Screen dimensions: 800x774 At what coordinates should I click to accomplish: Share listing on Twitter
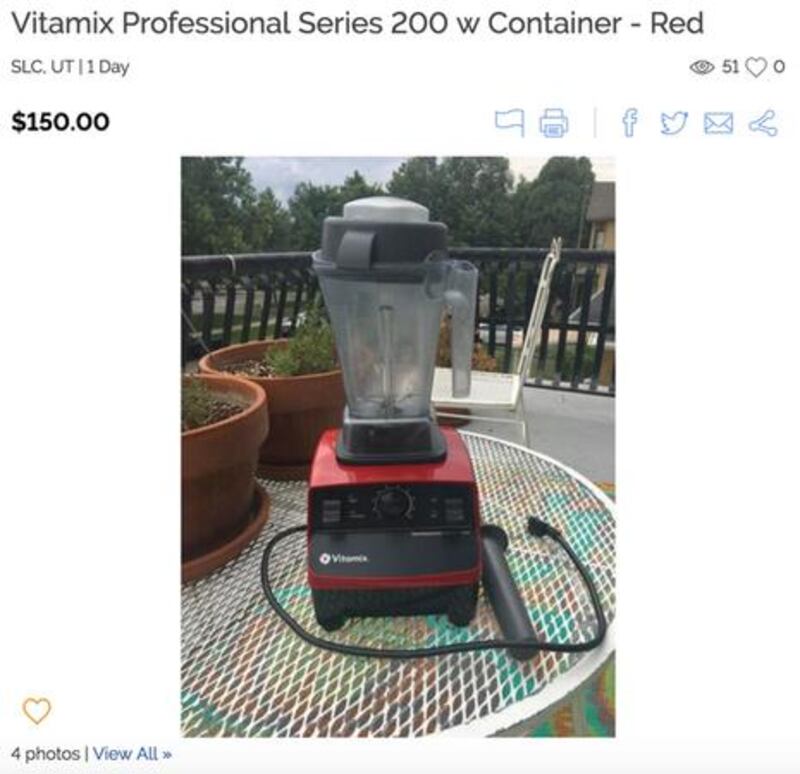[674, 123]
